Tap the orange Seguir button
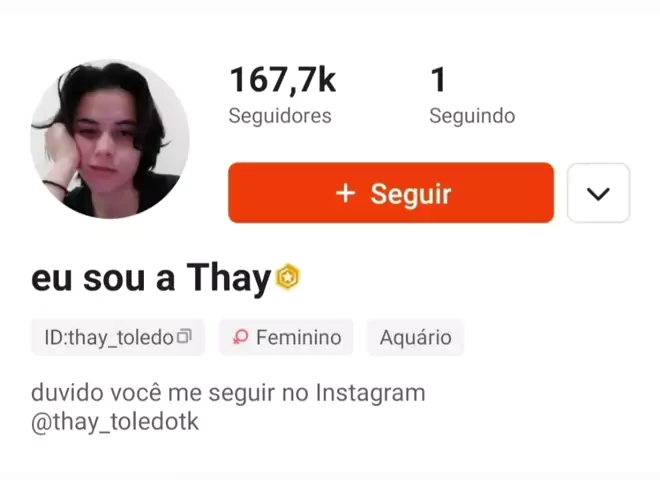Viewport: 660px width, 480px height. [x=391, y=193]
